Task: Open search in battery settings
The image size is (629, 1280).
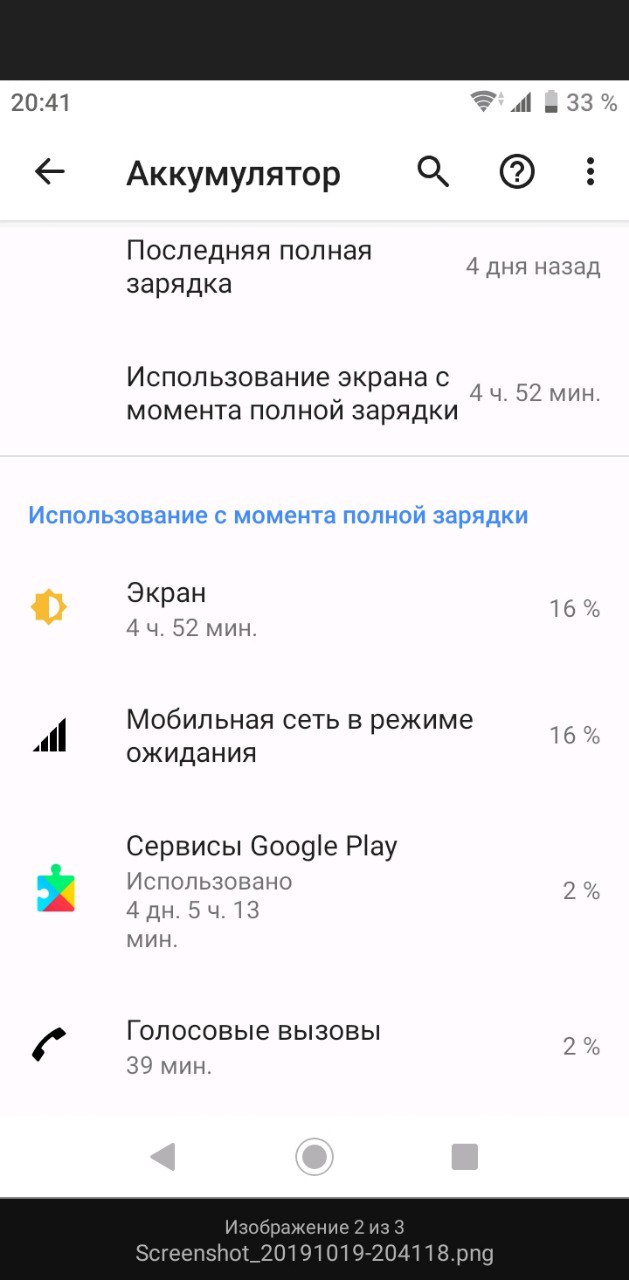Action: [433, 172]
